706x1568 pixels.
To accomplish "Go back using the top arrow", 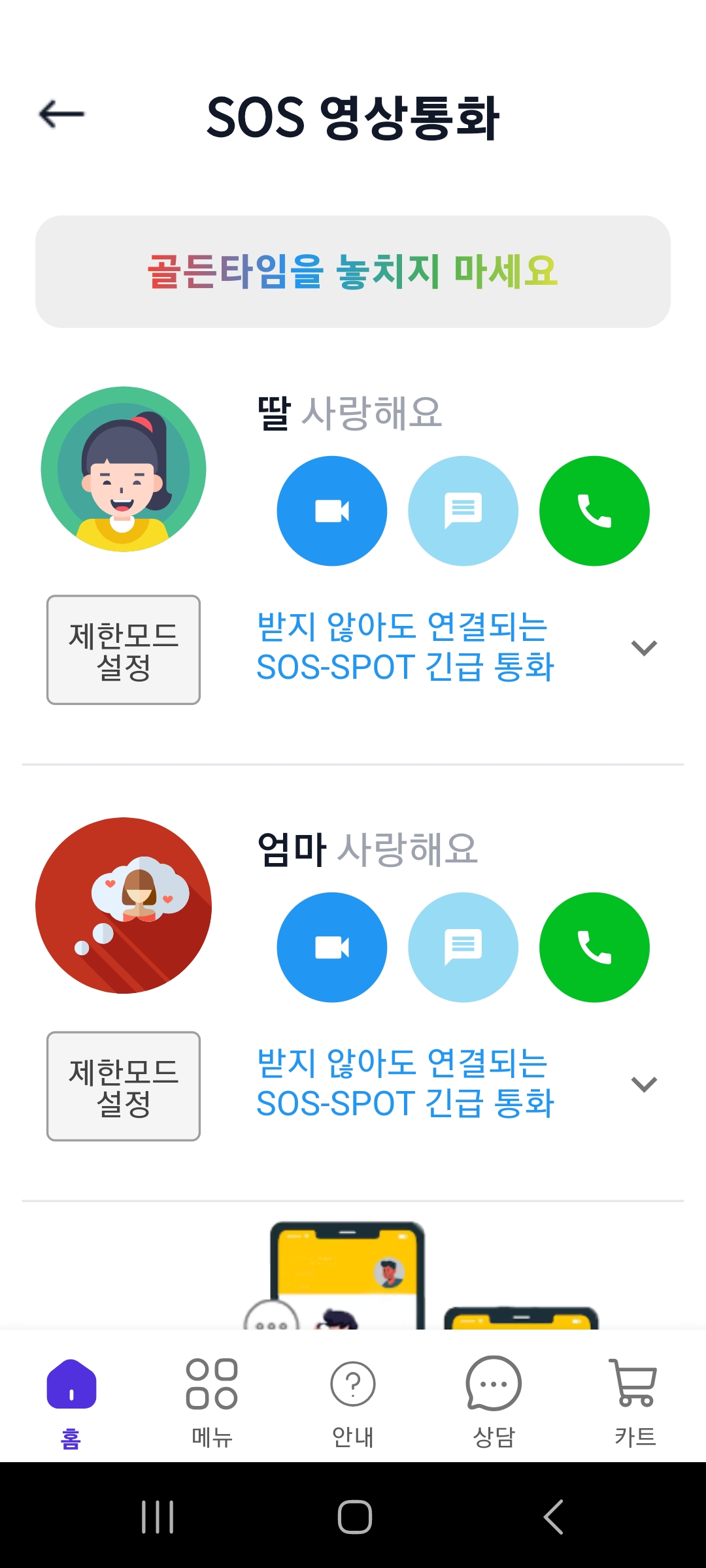I will 61,115.
